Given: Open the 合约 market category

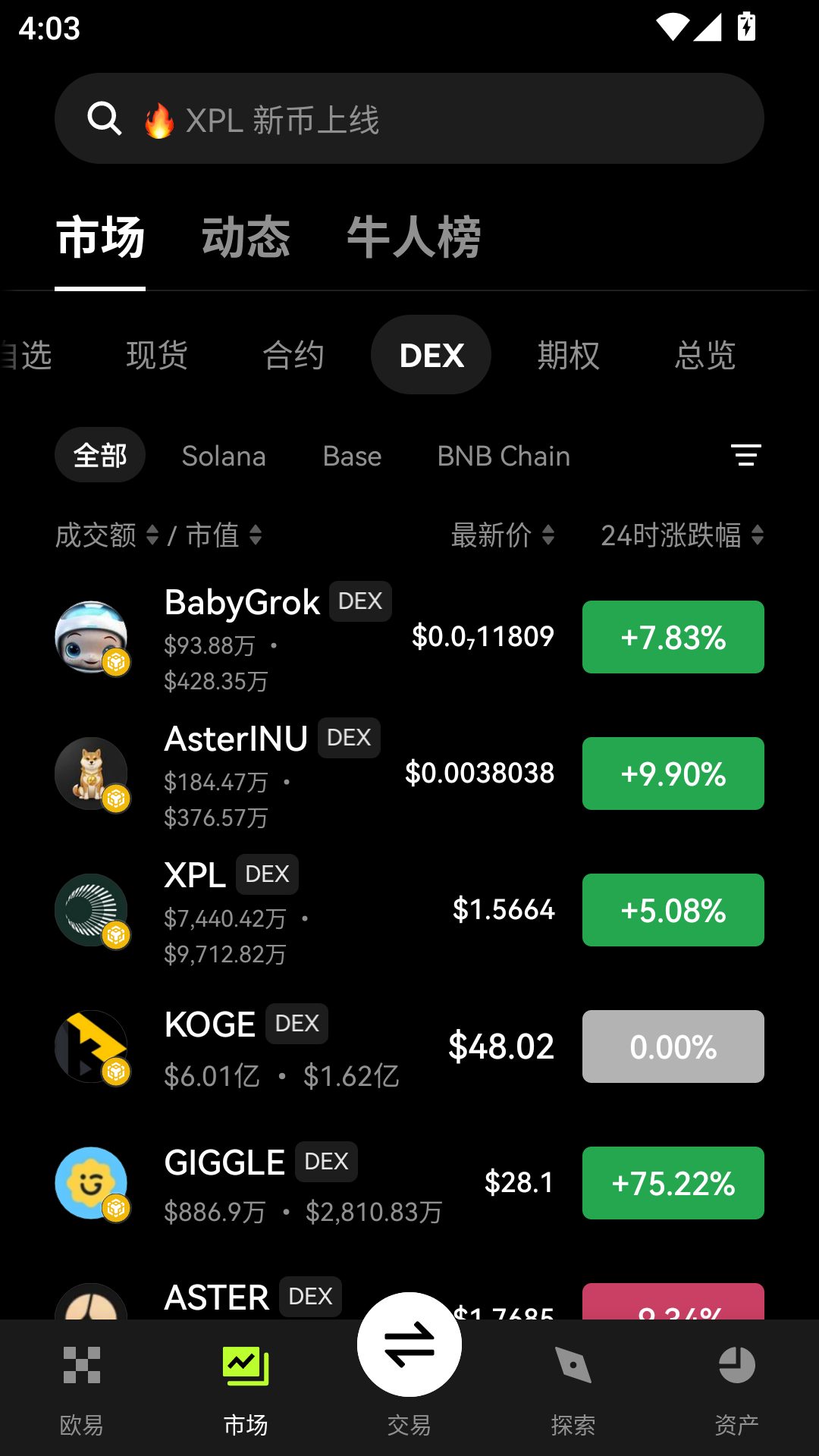Looking at the screenshot, I should tap(293, 354).
